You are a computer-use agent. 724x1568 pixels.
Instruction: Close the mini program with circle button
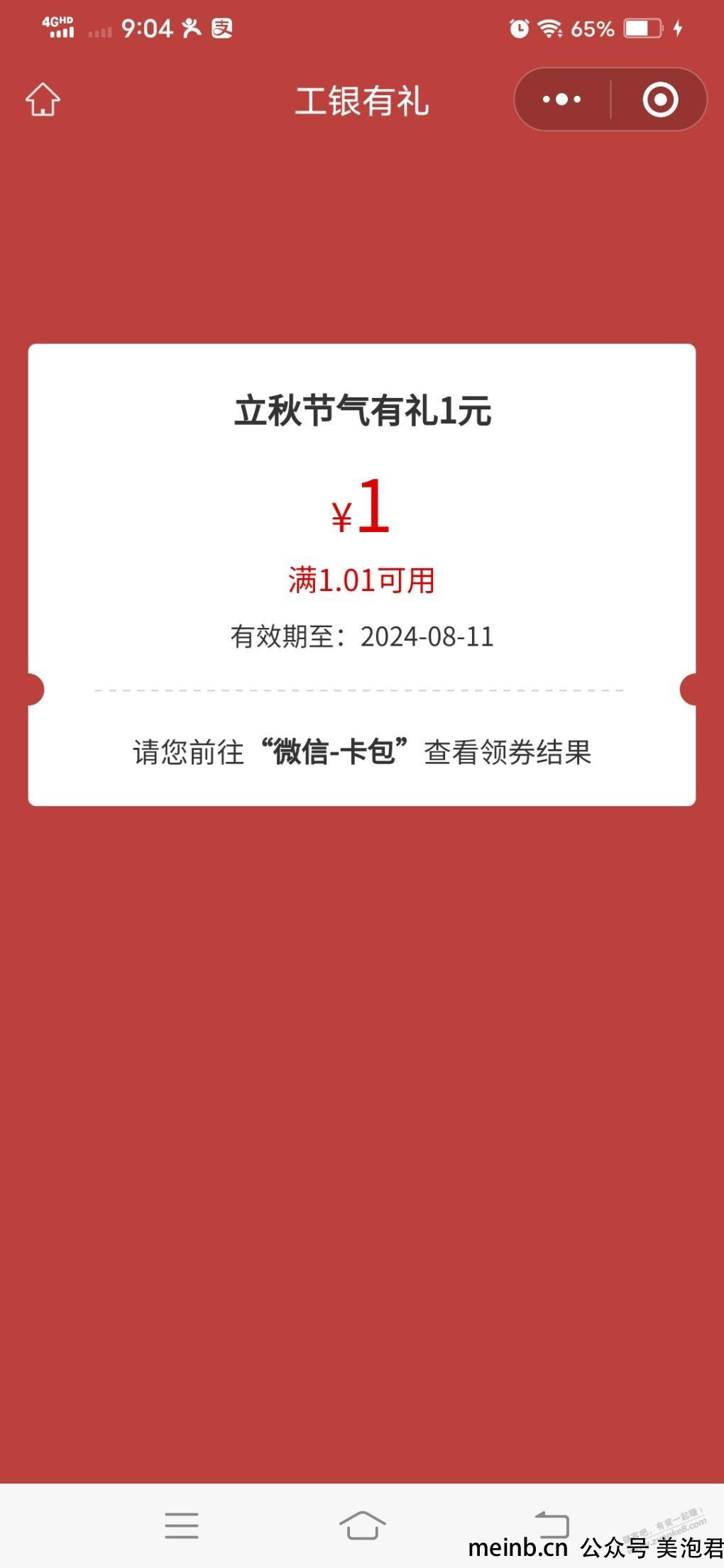click(660, 99)
